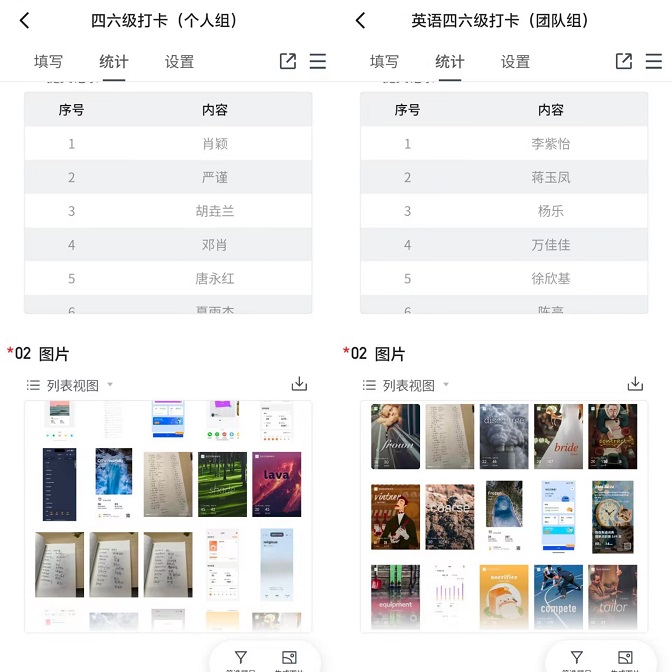Image resolution: width=672 pixels, height=672 pixels.
Task: Go back from 英语四六级打卡（团队组）
Action: [361, 21]
